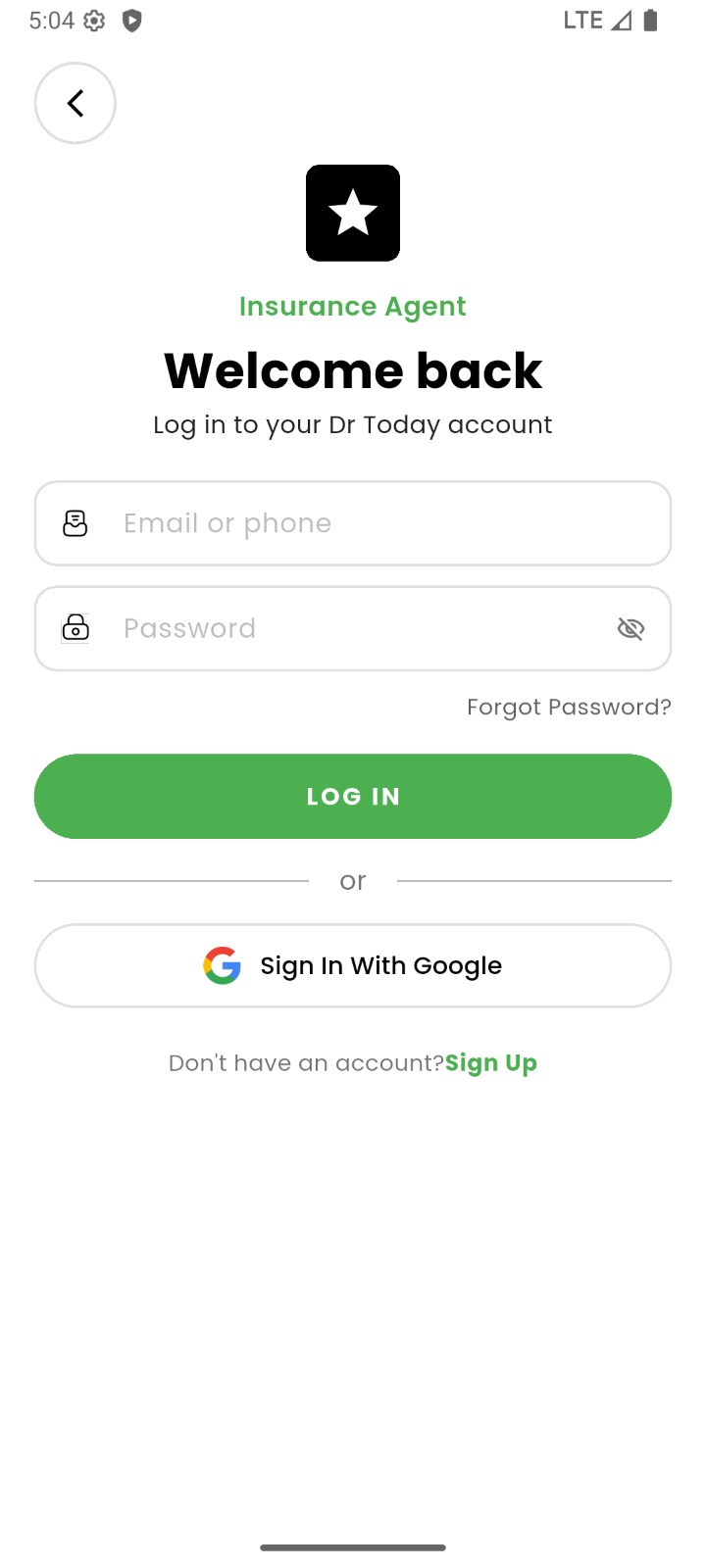This screenshot has width=706, height=1568.
Task: Open the settings gear in the status bar
Action: tap(94, 20)
